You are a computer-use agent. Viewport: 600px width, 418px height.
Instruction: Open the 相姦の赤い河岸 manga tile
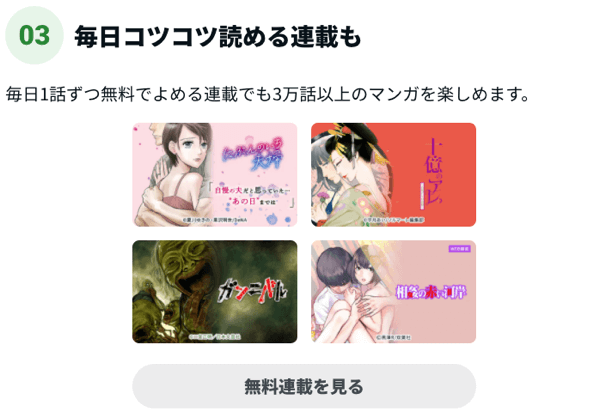point(393,291)
